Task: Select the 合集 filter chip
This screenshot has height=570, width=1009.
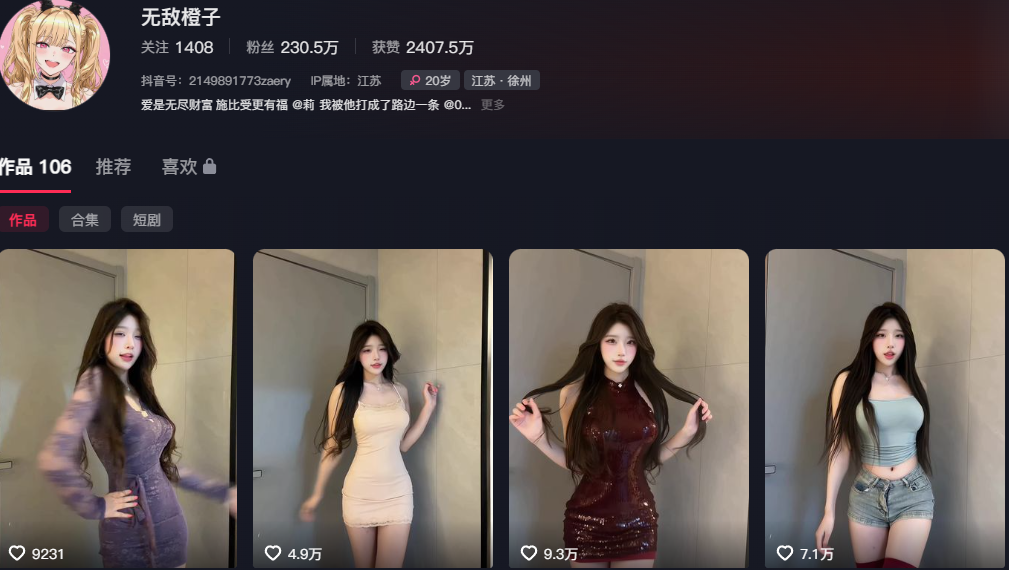Action: 85,220
